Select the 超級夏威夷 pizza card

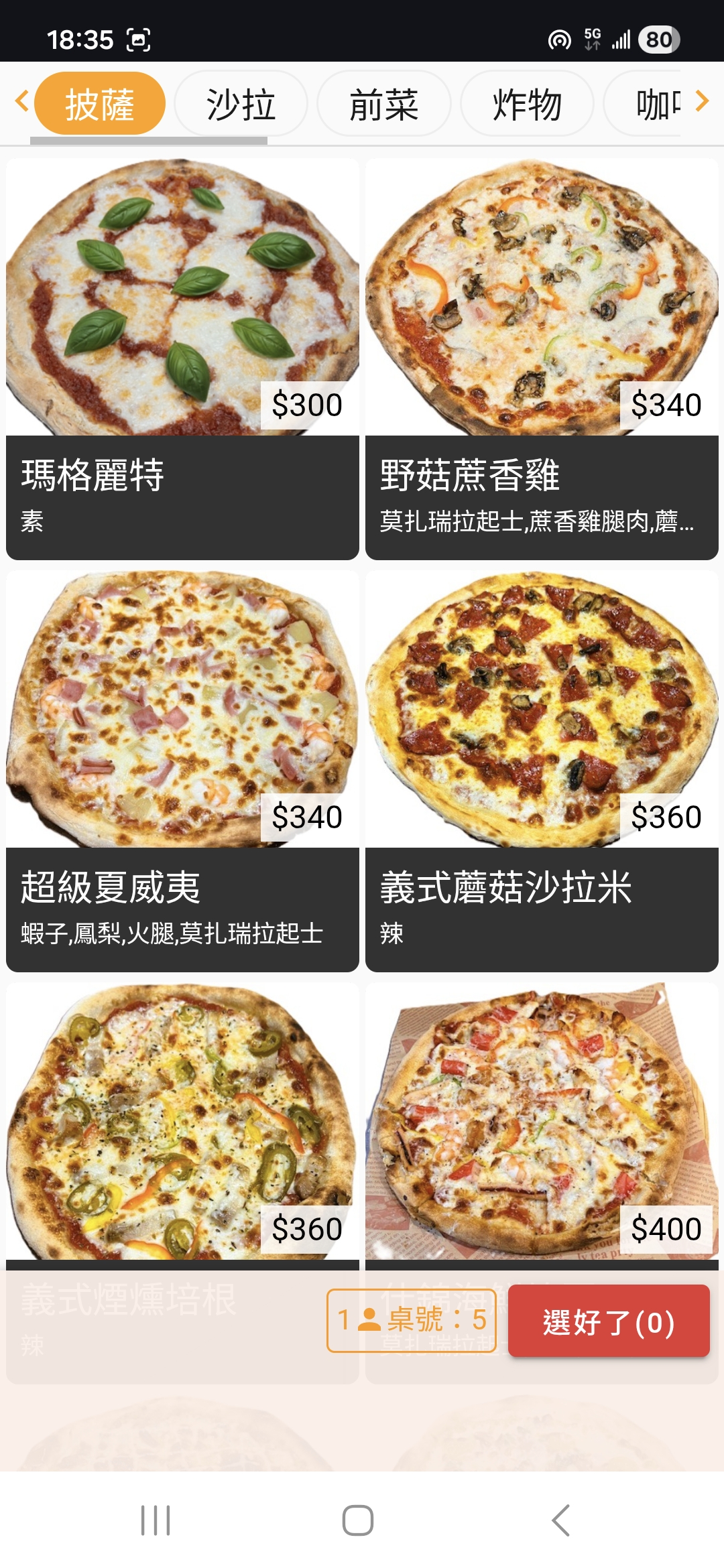point(181,771)
